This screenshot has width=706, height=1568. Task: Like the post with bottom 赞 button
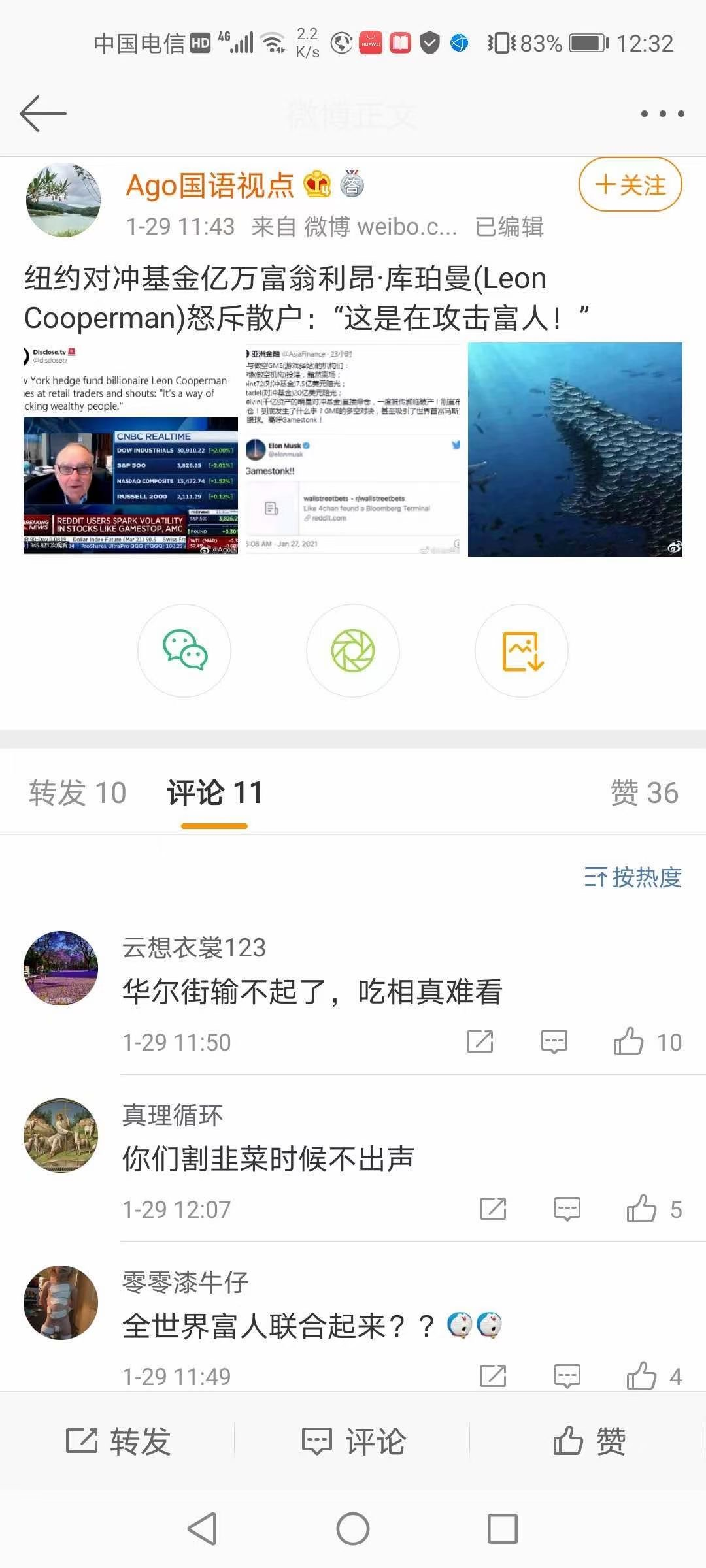click(x=588, y=1441)
